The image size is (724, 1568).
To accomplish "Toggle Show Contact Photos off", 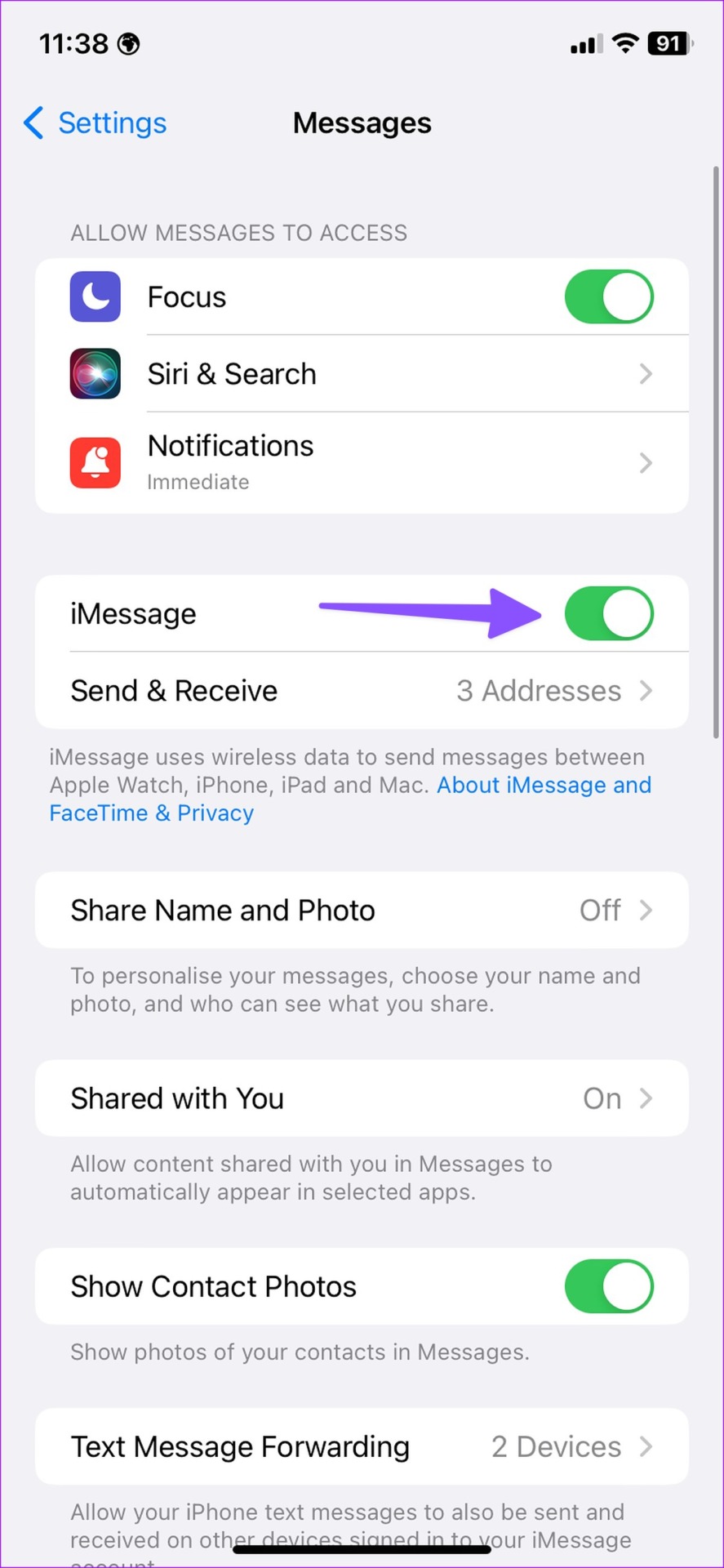I will (608, 1286).
